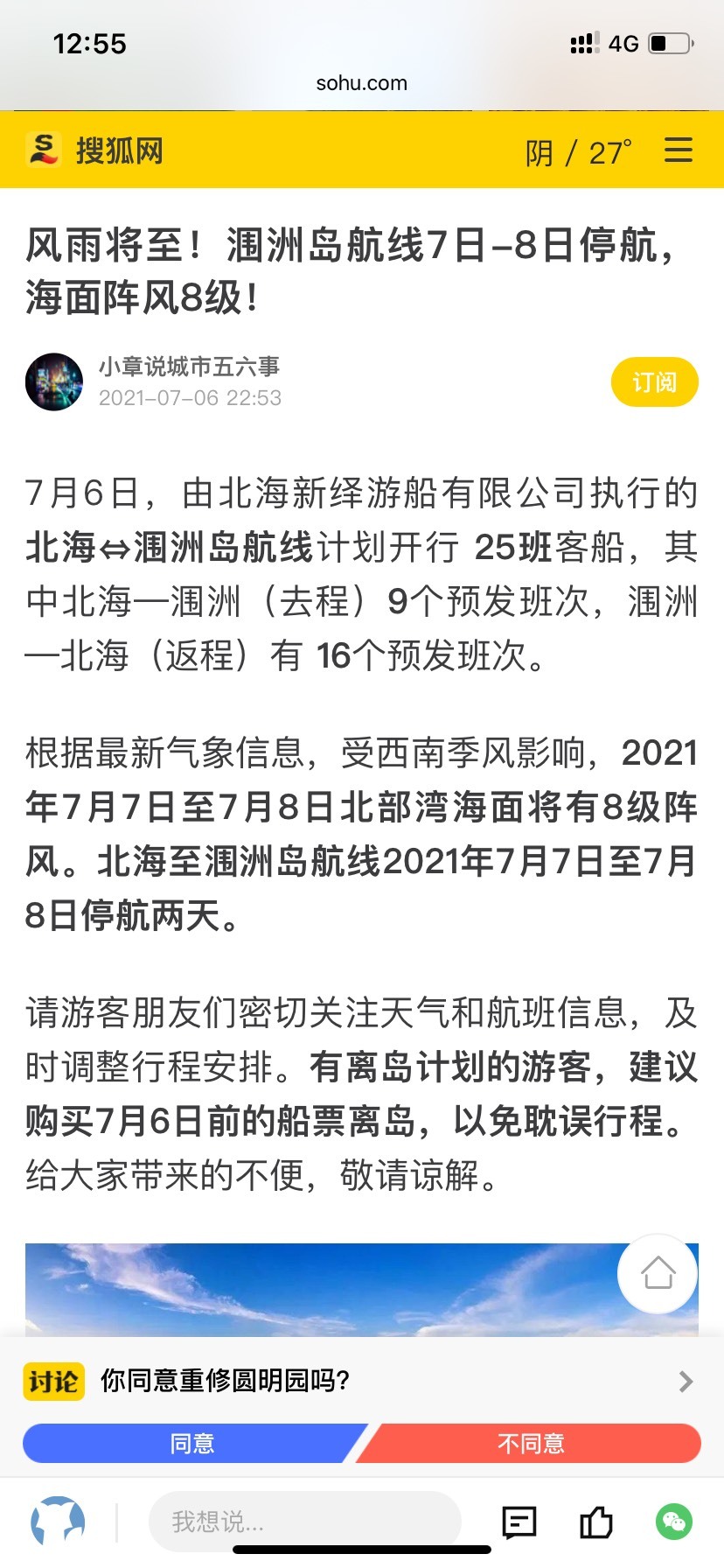View comments via the comment icon
This screenshot has height=1568, width=724.
519,1522
